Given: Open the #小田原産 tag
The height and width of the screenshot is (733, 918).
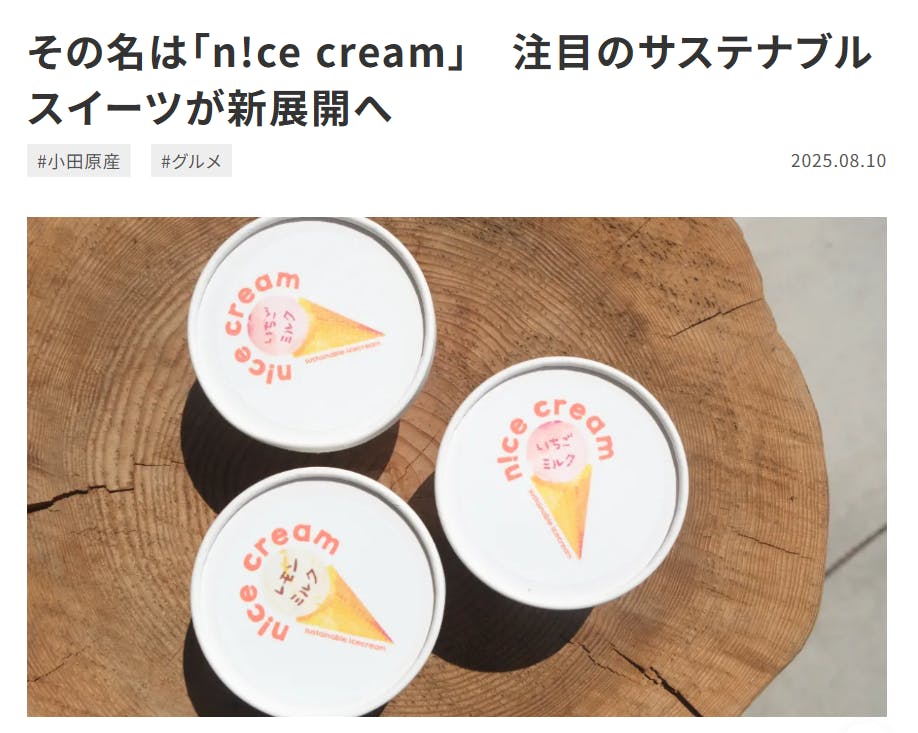Looking at the screenshot, I should click(x=78, y=161).
